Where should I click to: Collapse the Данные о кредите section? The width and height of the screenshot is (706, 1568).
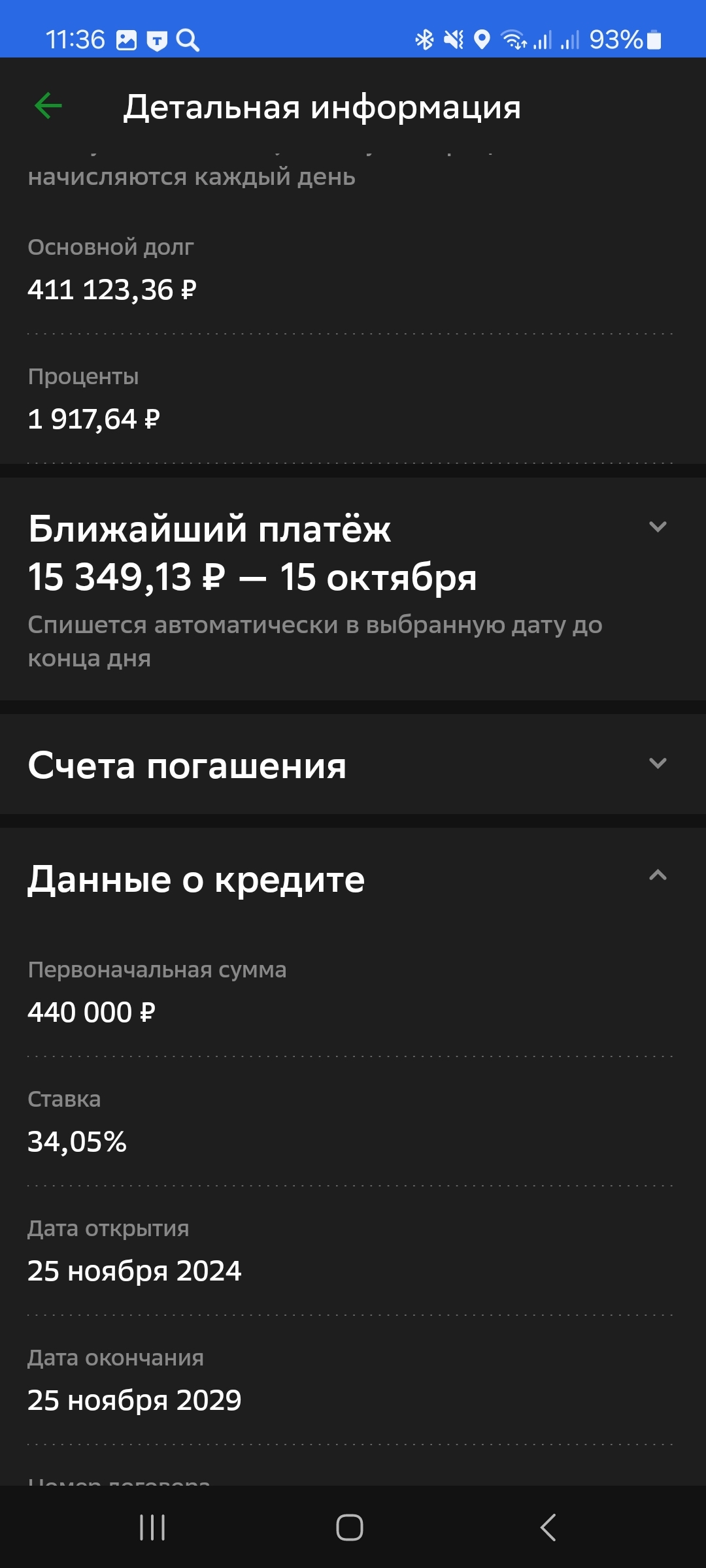click(658, 875)
